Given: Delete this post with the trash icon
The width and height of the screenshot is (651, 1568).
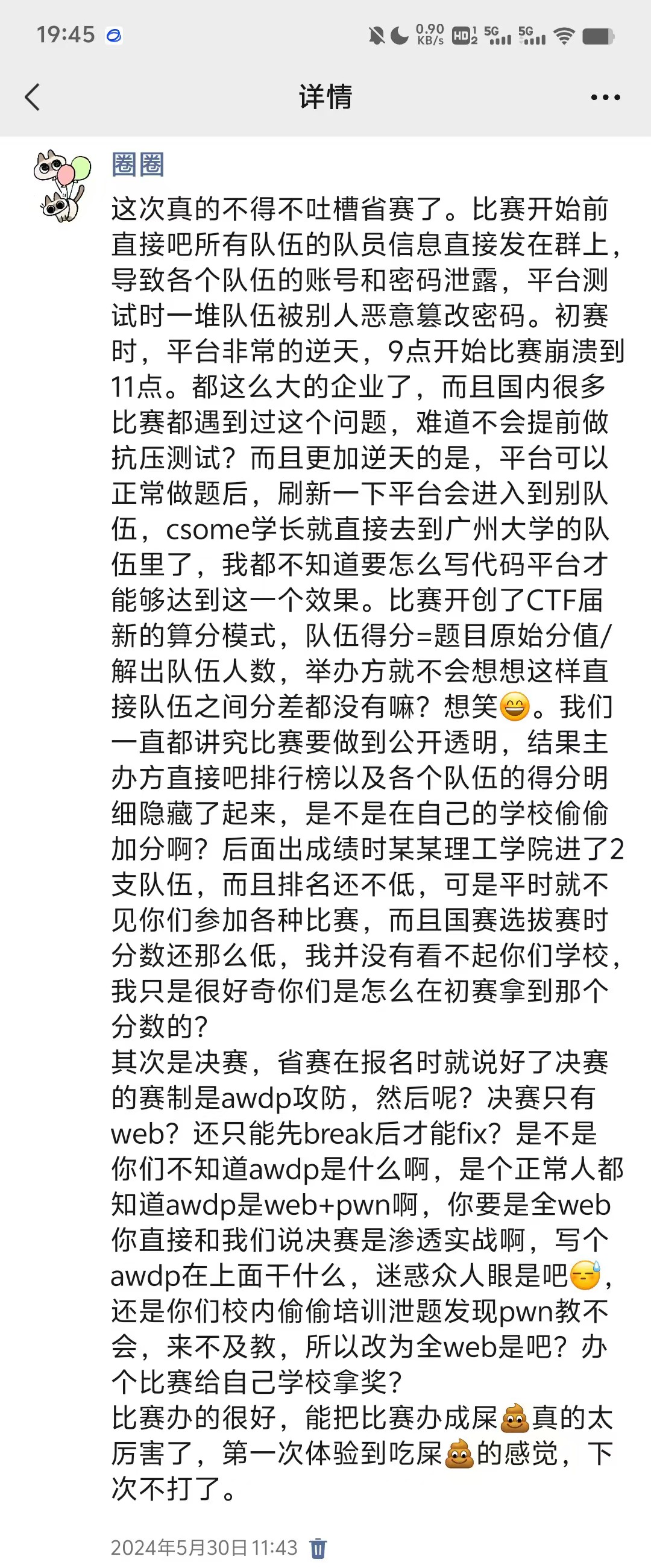Looking at the screenshot, I should pyautogui.click(x=318, y=1548).
